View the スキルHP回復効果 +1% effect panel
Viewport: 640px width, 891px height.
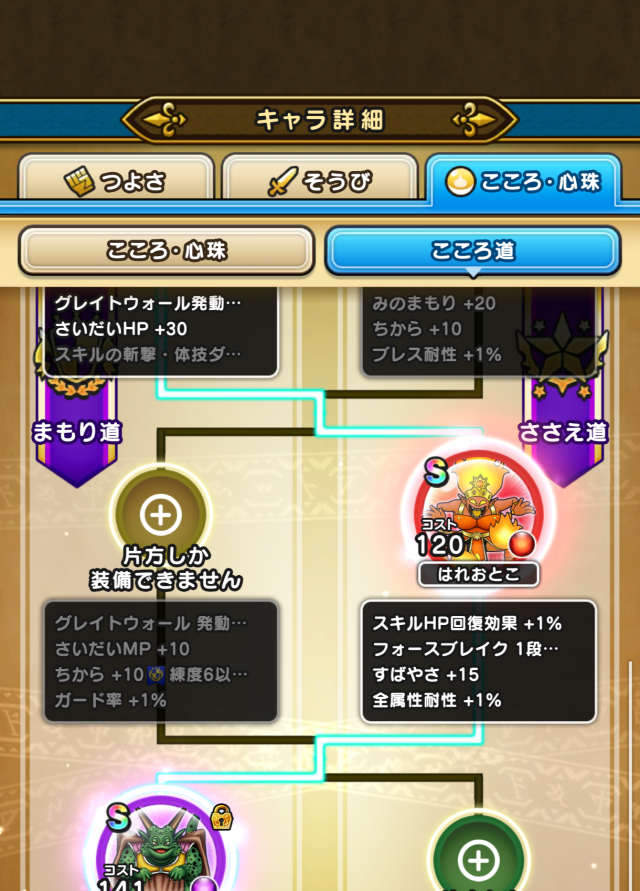click(478, 661)
